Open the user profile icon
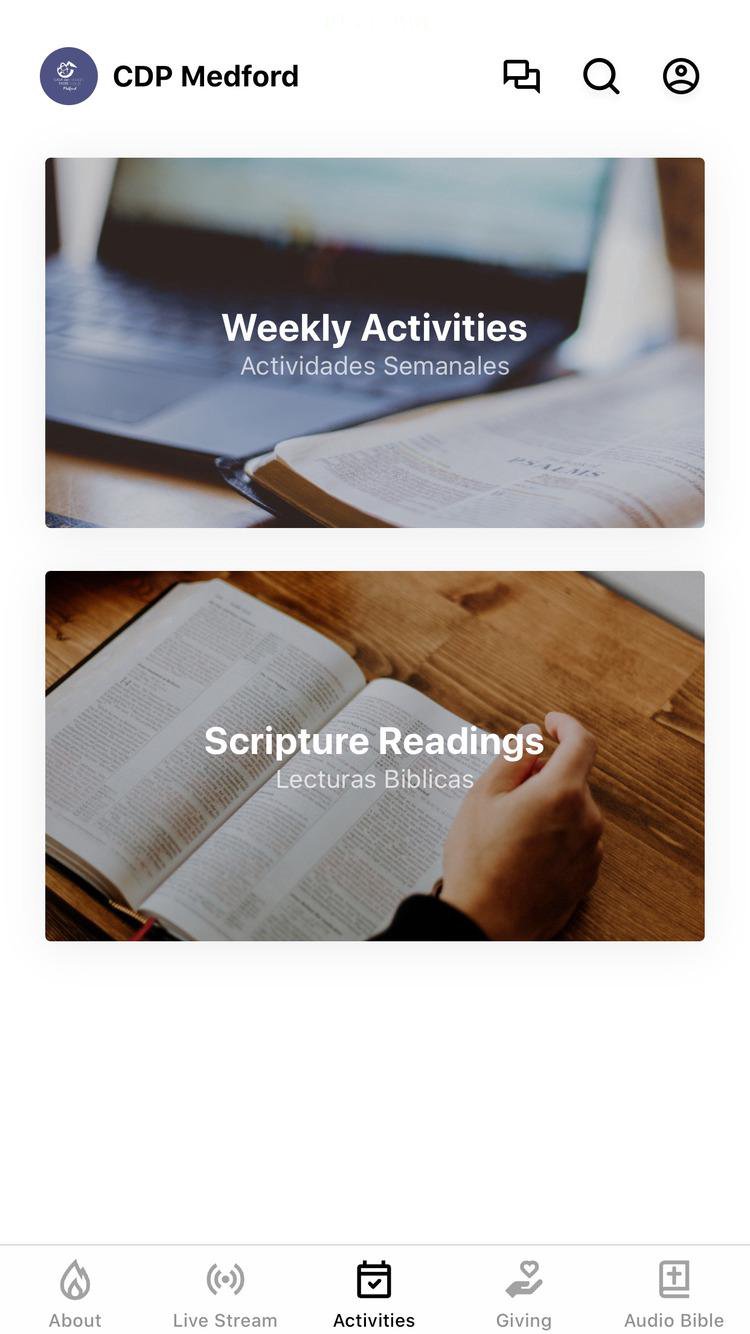 click(681, 76)
